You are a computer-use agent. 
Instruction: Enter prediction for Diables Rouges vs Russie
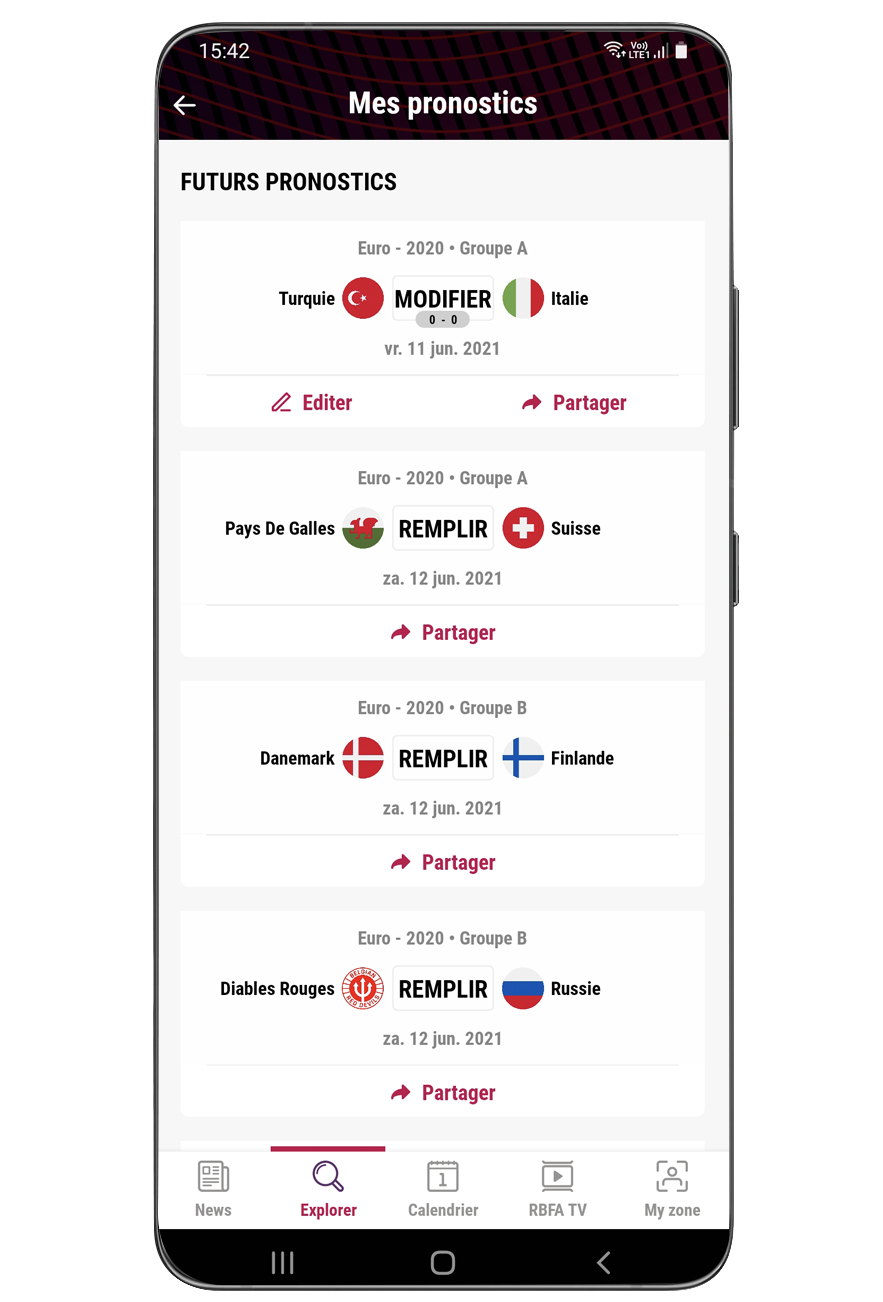click(443, 988)
